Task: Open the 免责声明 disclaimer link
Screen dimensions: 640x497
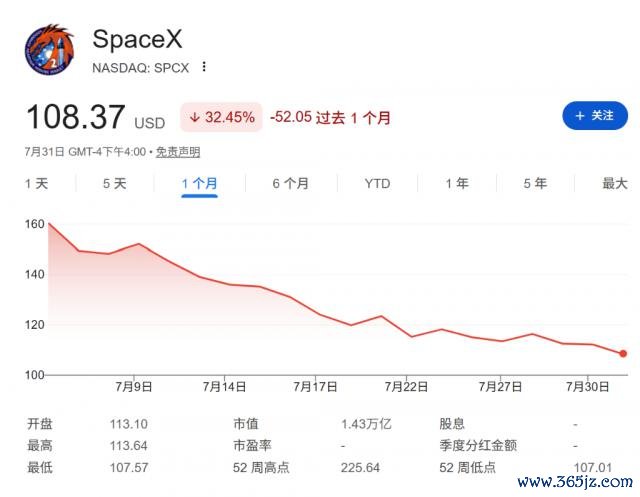Action: click(x=178, y=152)
